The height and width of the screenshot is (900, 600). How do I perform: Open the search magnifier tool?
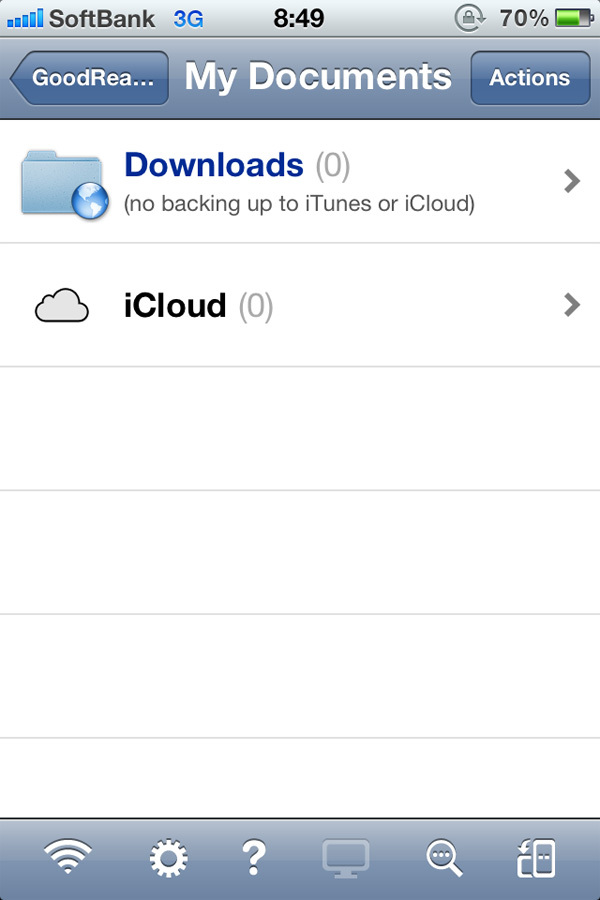point(443,857)
